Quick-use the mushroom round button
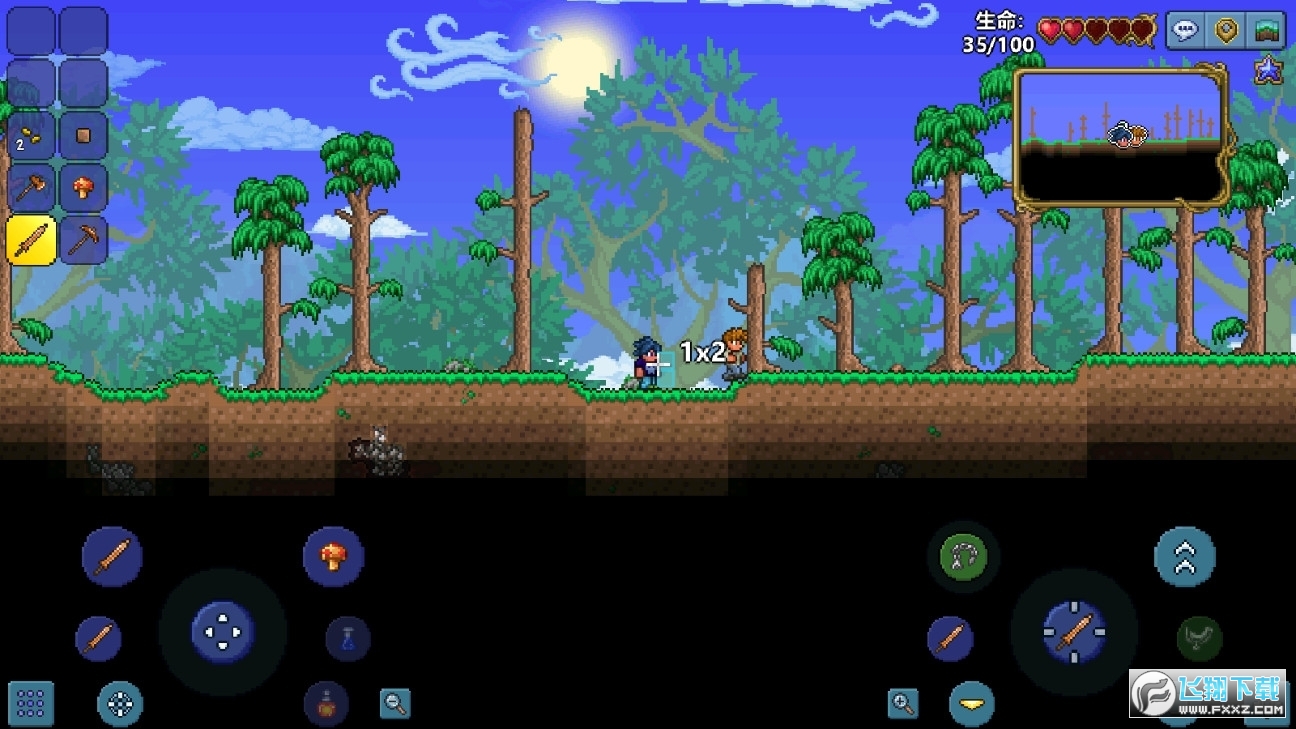Image resolution: width=1296 pixels, height=729 pixels. tap(333, 557)
